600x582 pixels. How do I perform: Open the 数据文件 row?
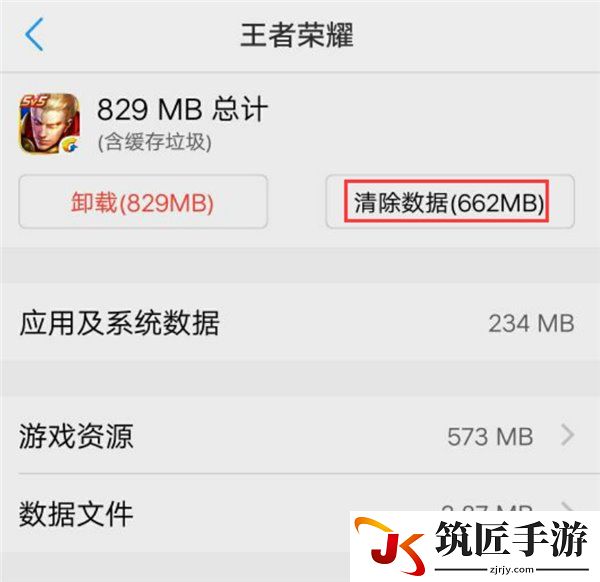pos(180,514)
